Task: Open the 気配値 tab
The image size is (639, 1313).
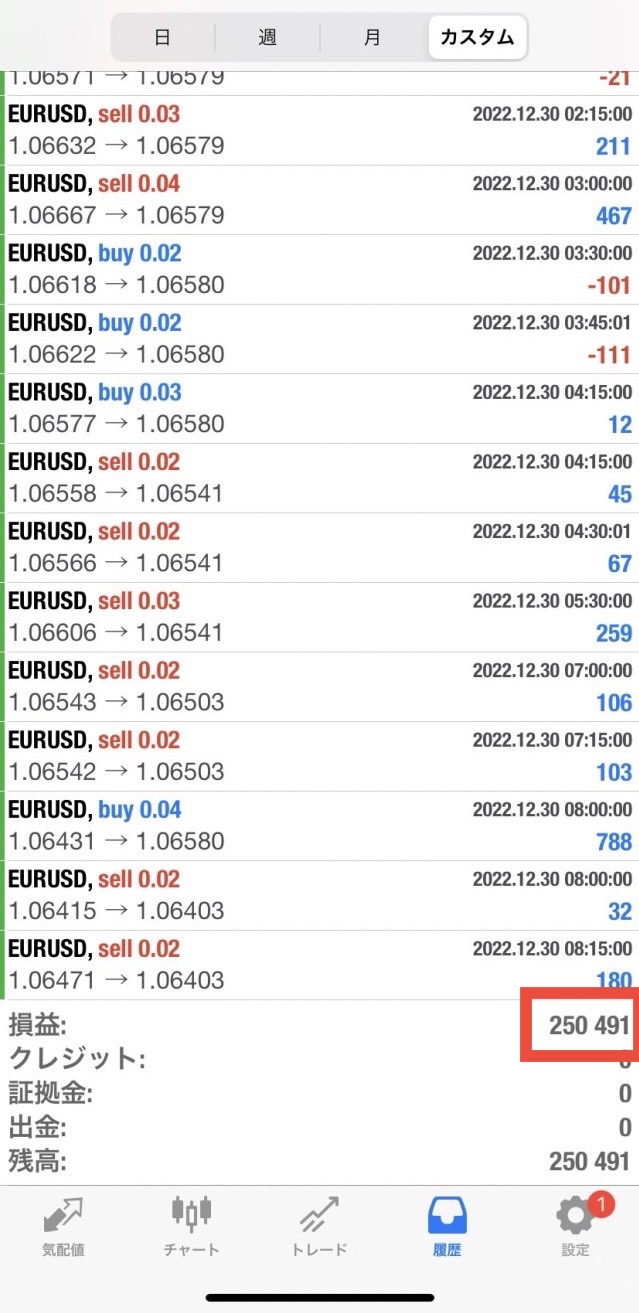Action: click(64, 1227)
